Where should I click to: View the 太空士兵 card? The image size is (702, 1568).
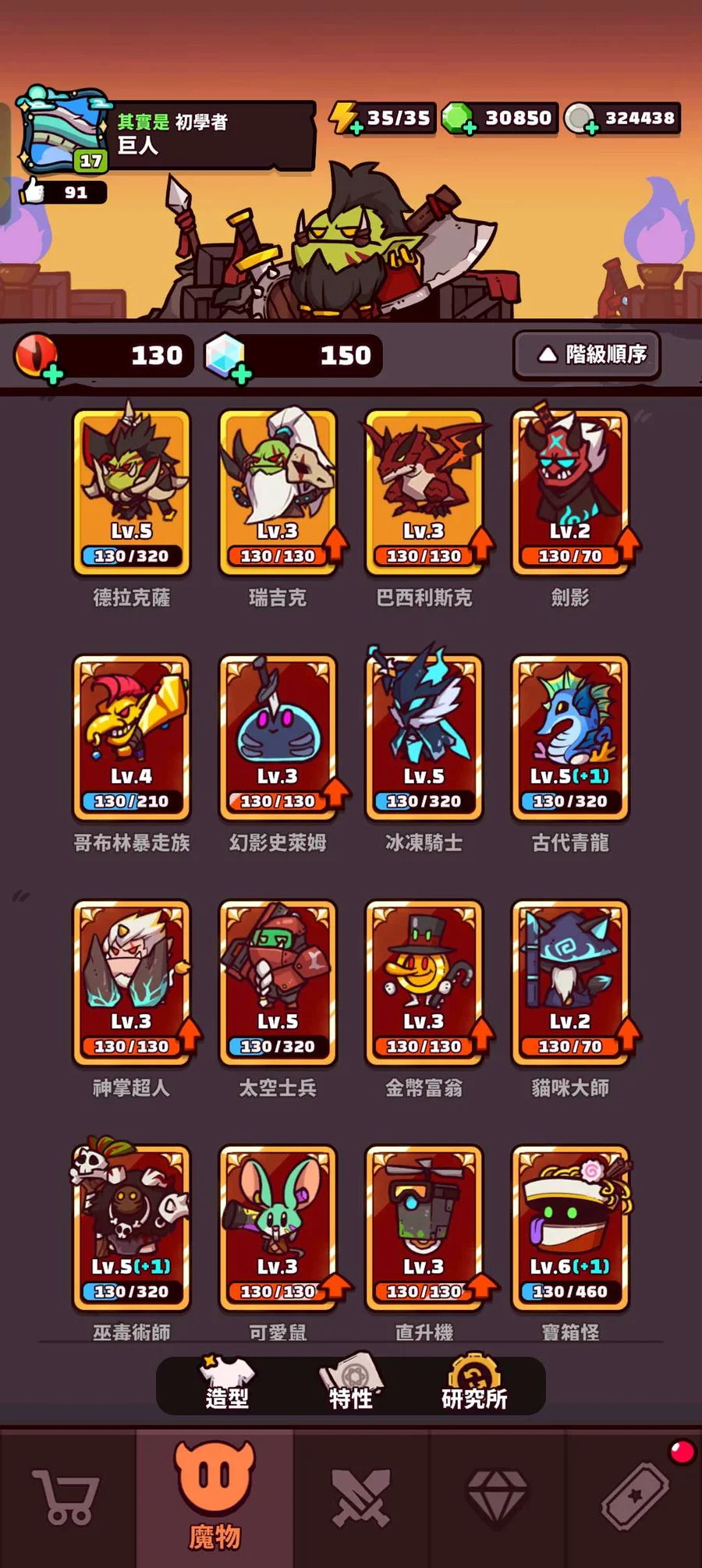coord(278,983)
